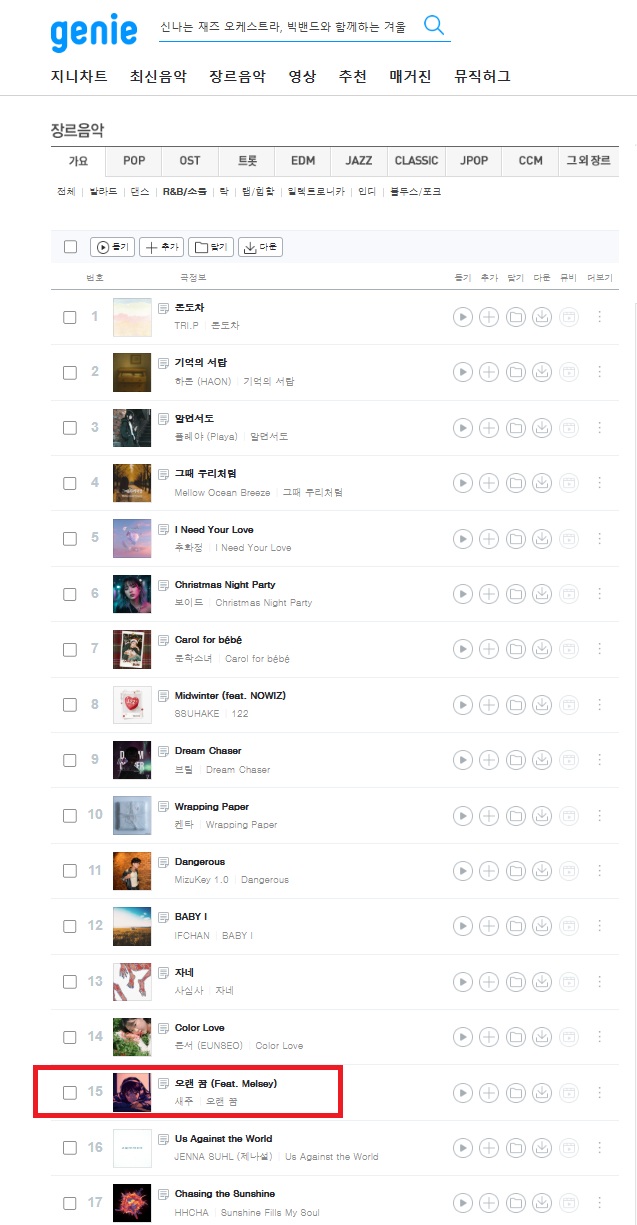Tap the search magnifier icon
The height and width of the screenshot is (1225, 637).
[434, 26]
